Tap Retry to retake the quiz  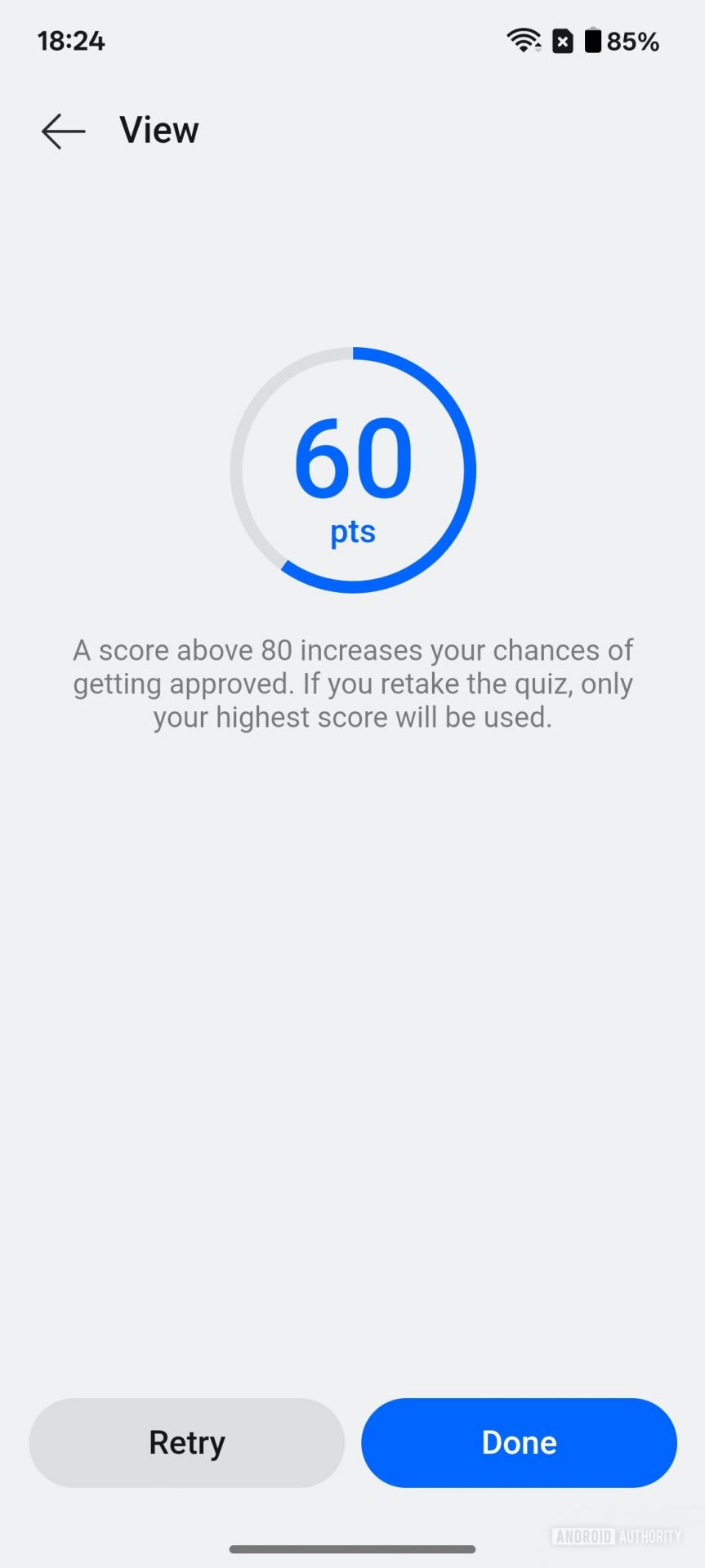187,1442
